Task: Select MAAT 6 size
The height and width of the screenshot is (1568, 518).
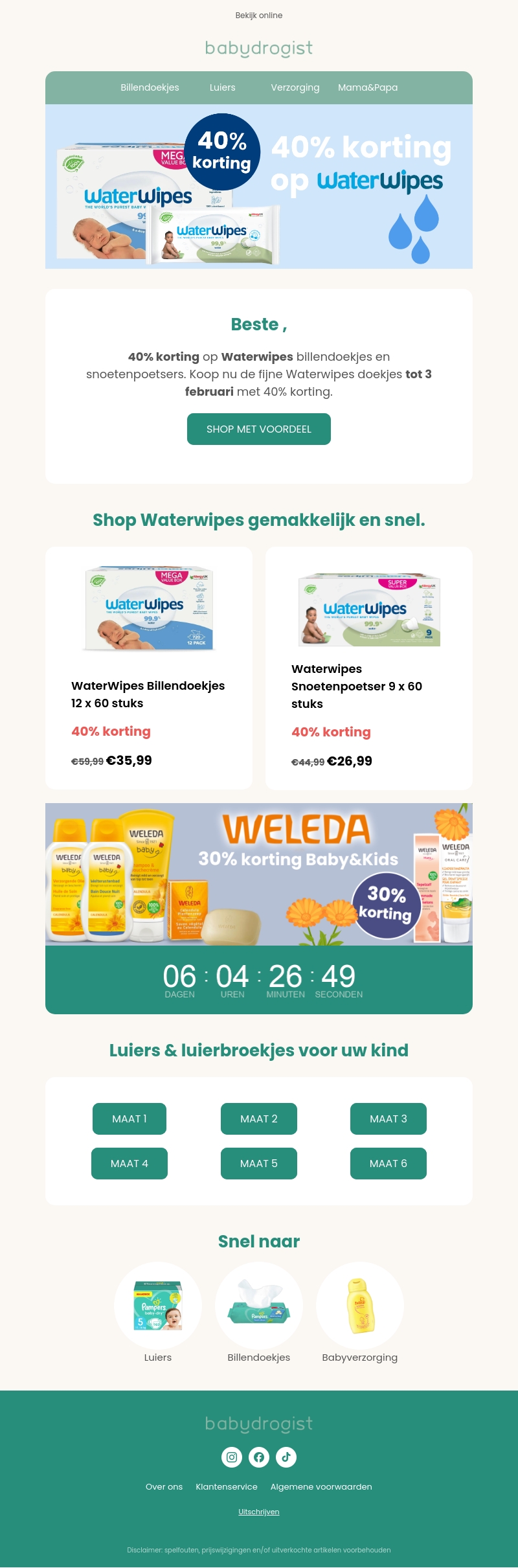Action: click(x=388, y=1163)
